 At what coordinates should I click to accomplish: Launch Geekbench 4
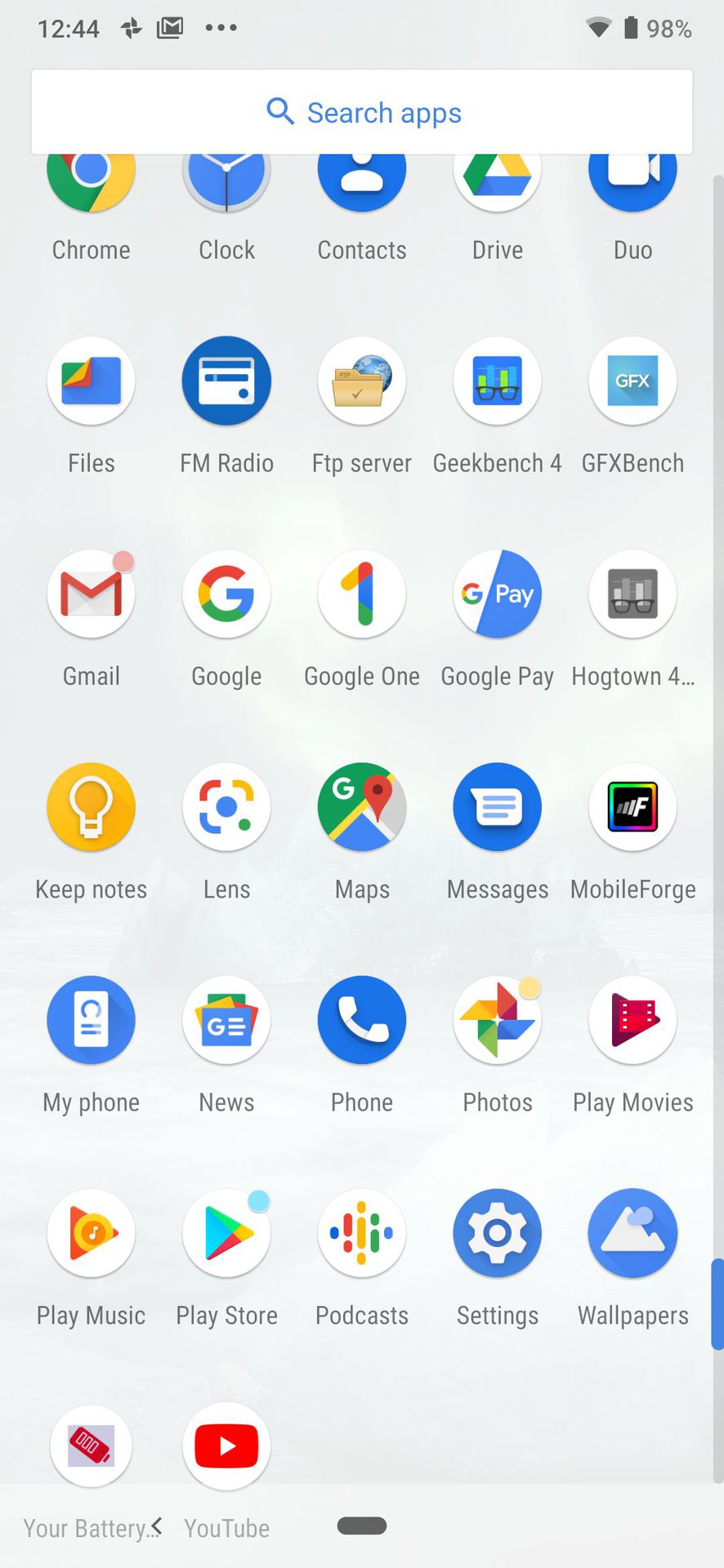[x=497, y=381]
